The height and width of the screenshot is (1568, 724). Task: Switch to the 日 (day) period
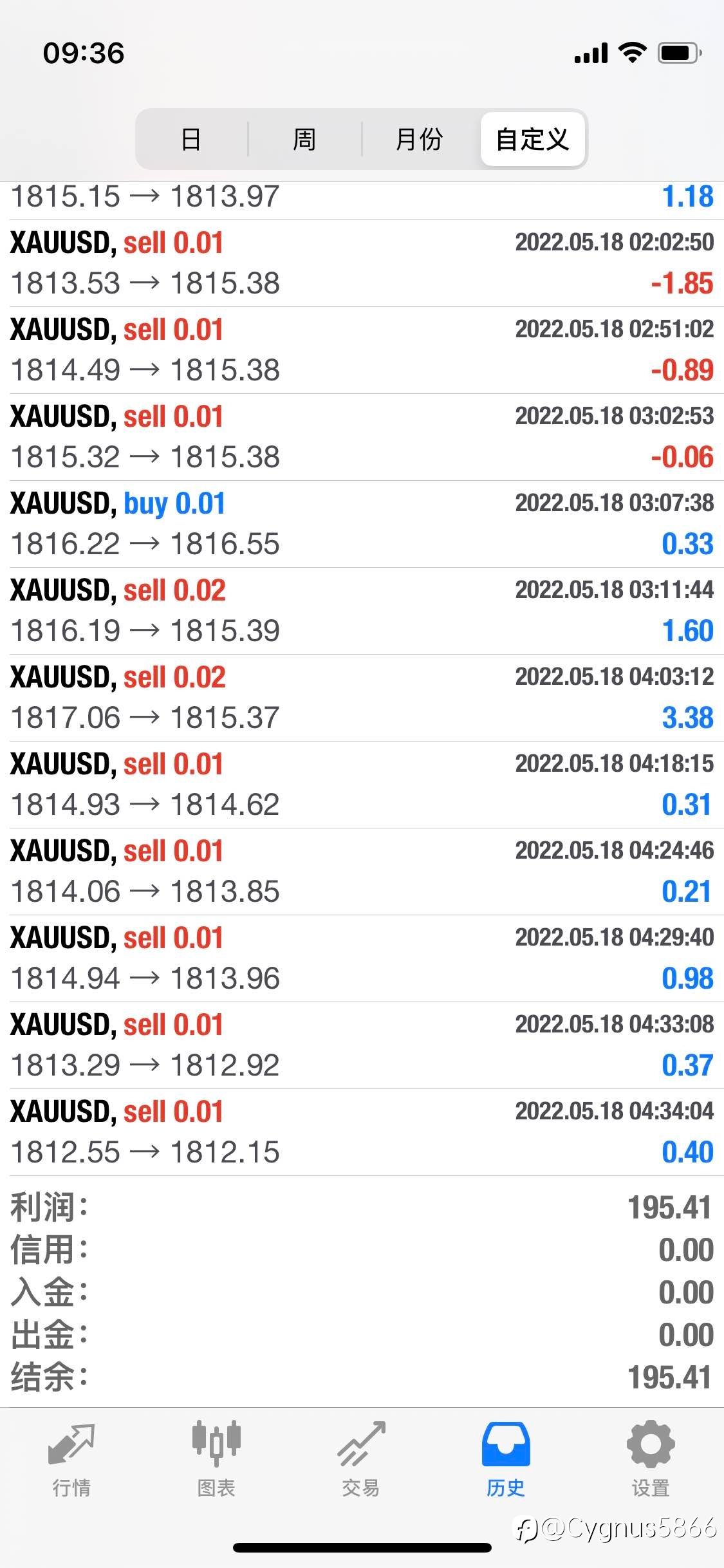(x=191, y=139)
